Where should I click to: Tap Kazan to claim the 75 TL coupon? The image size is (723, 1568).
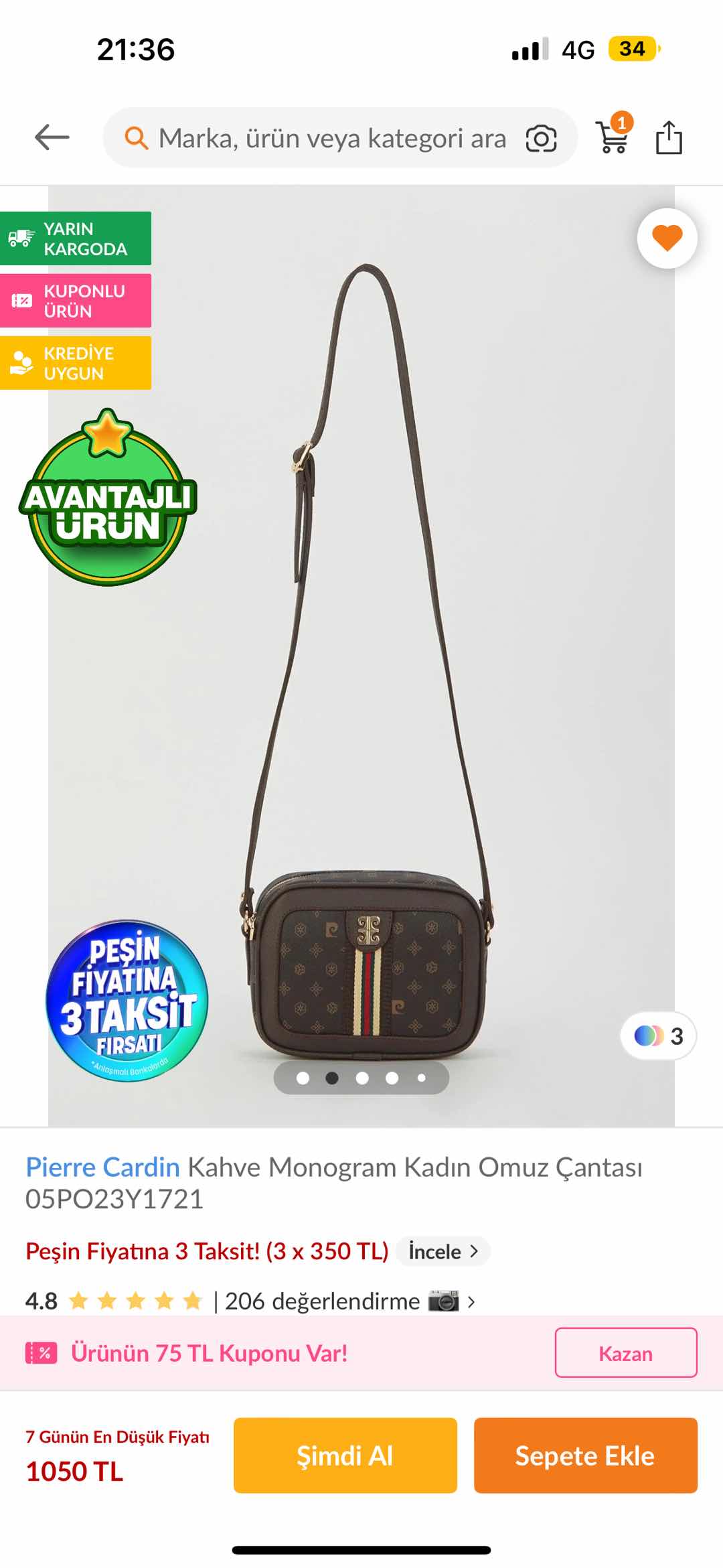click(x=625, y=1353)
